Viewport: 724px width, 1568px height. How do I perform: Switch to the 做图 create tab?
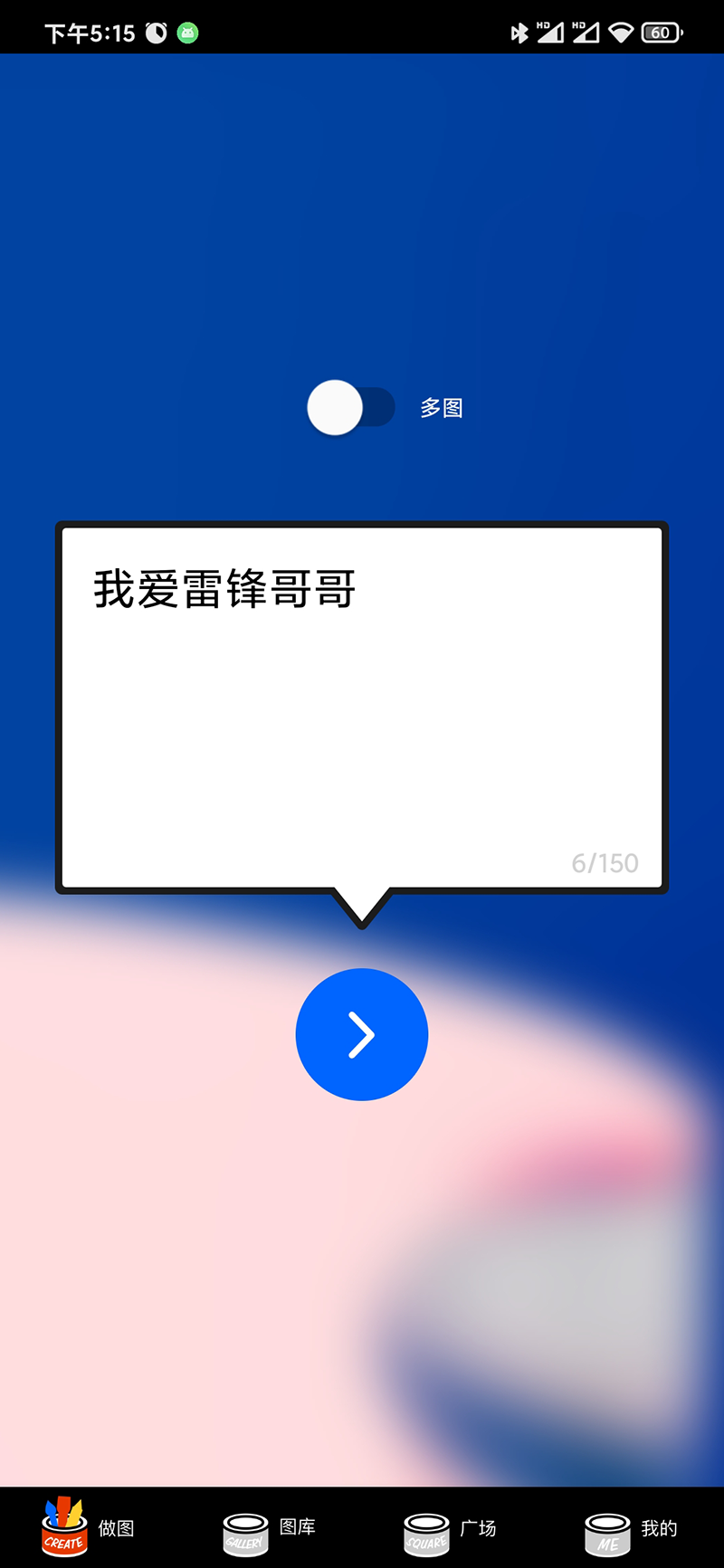tap(89, 1528)
